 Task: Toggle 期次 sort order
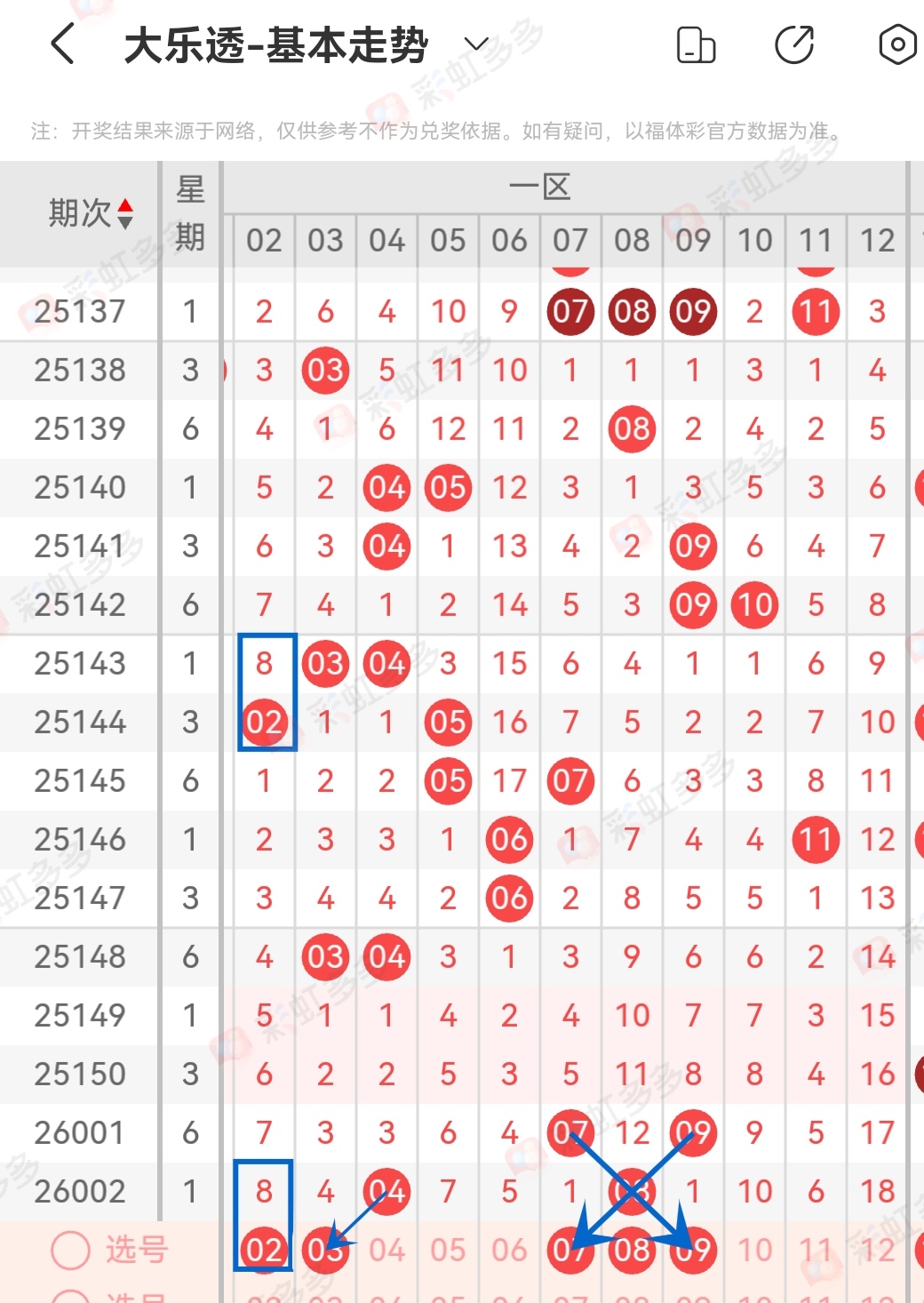[124, 213]
